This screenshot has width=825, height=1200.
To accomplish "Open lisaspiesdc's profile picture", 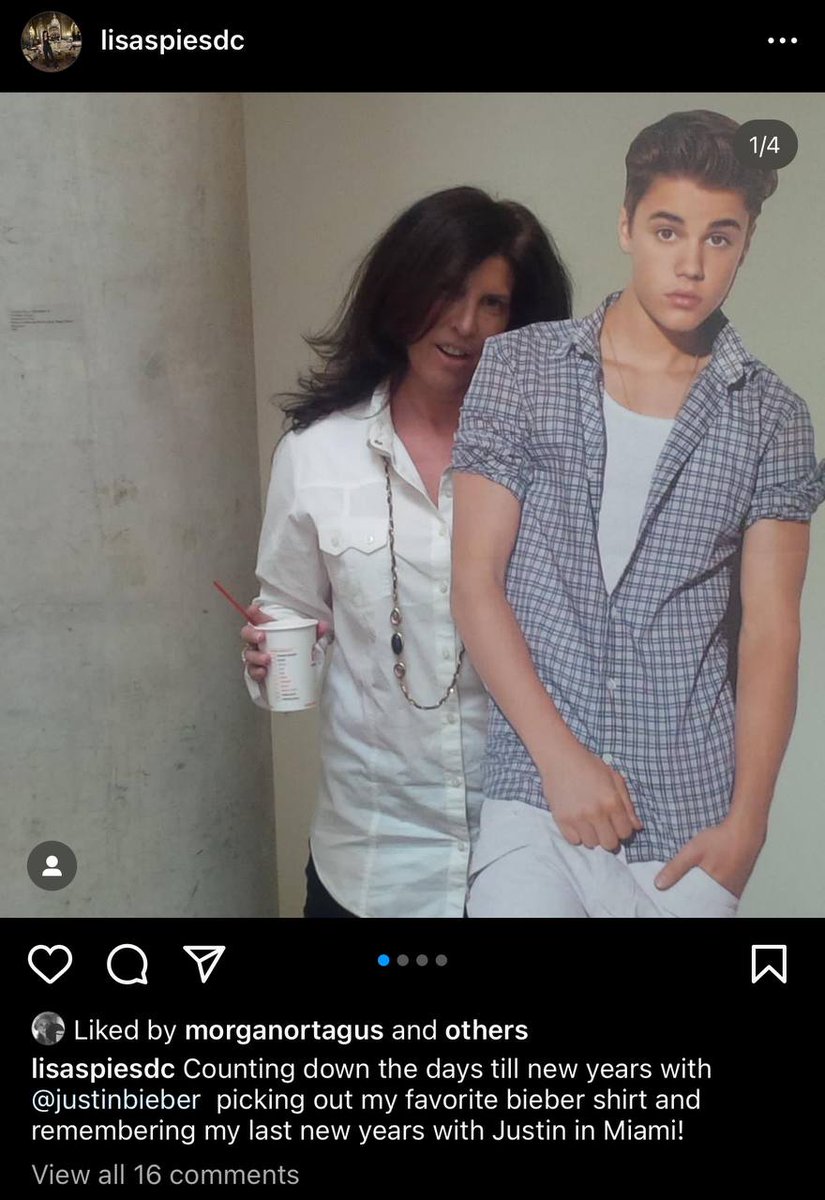I will pos(51,42).
